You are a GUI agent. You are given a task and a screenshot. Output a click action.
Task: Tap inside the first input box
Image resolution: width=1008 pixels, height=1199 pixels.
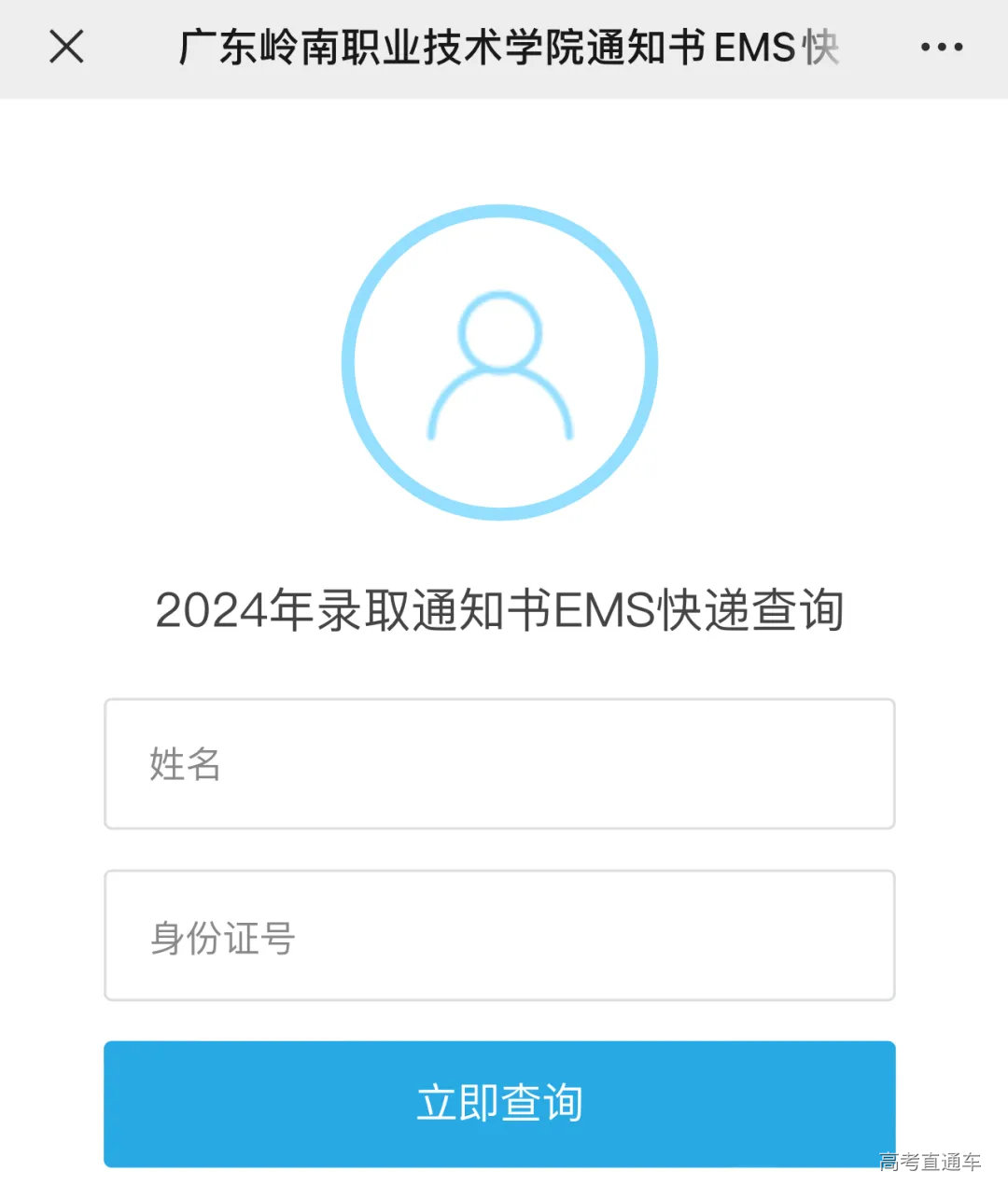point(501,763)
